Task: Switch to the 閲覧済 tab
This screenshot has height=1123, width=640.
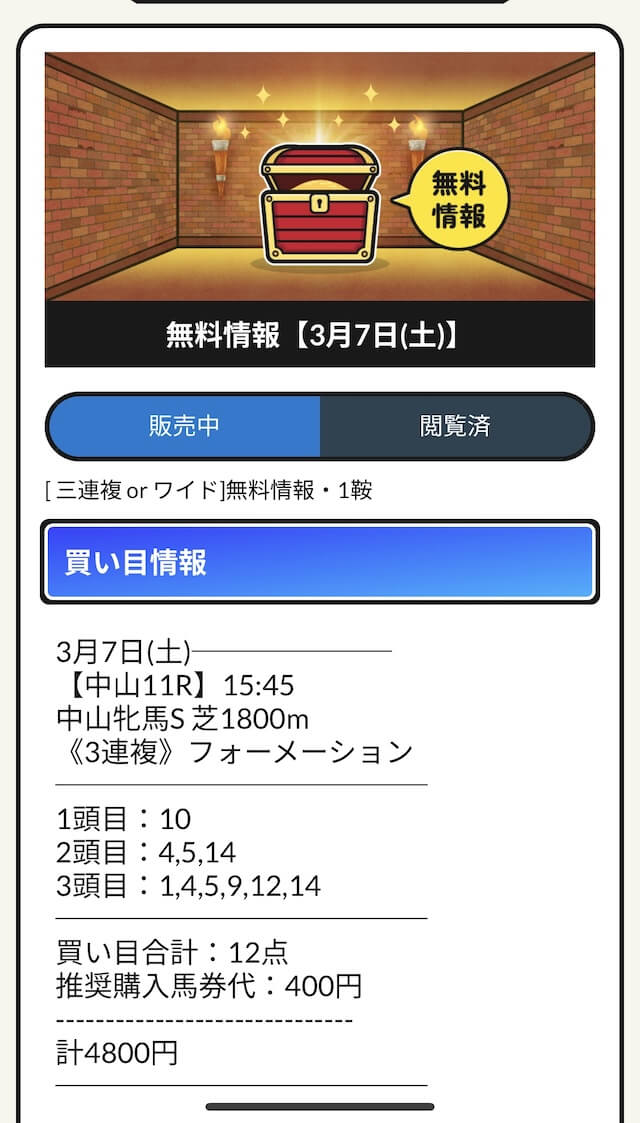Action: [455, 426]
